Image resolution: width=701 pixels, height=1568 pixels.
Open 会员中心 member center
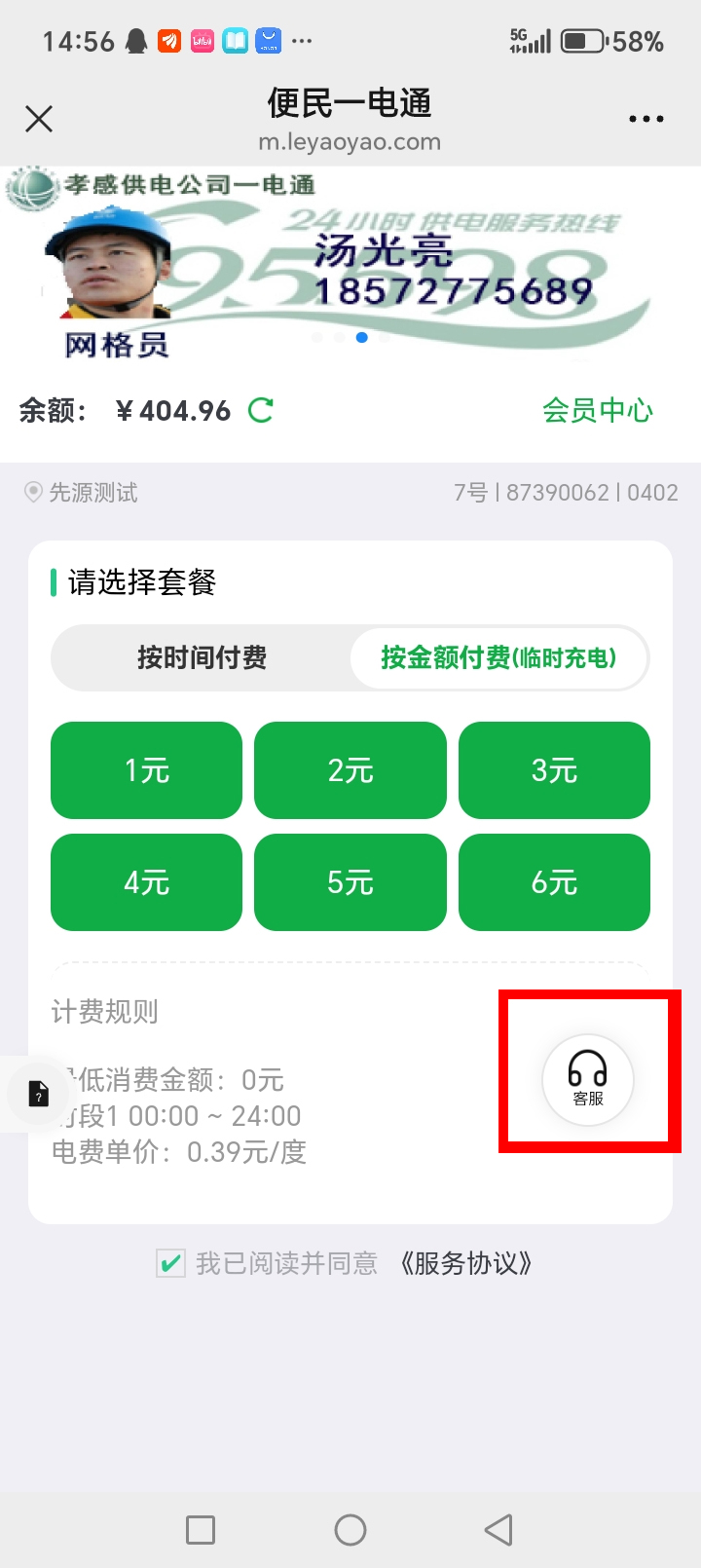pos(597,410)
